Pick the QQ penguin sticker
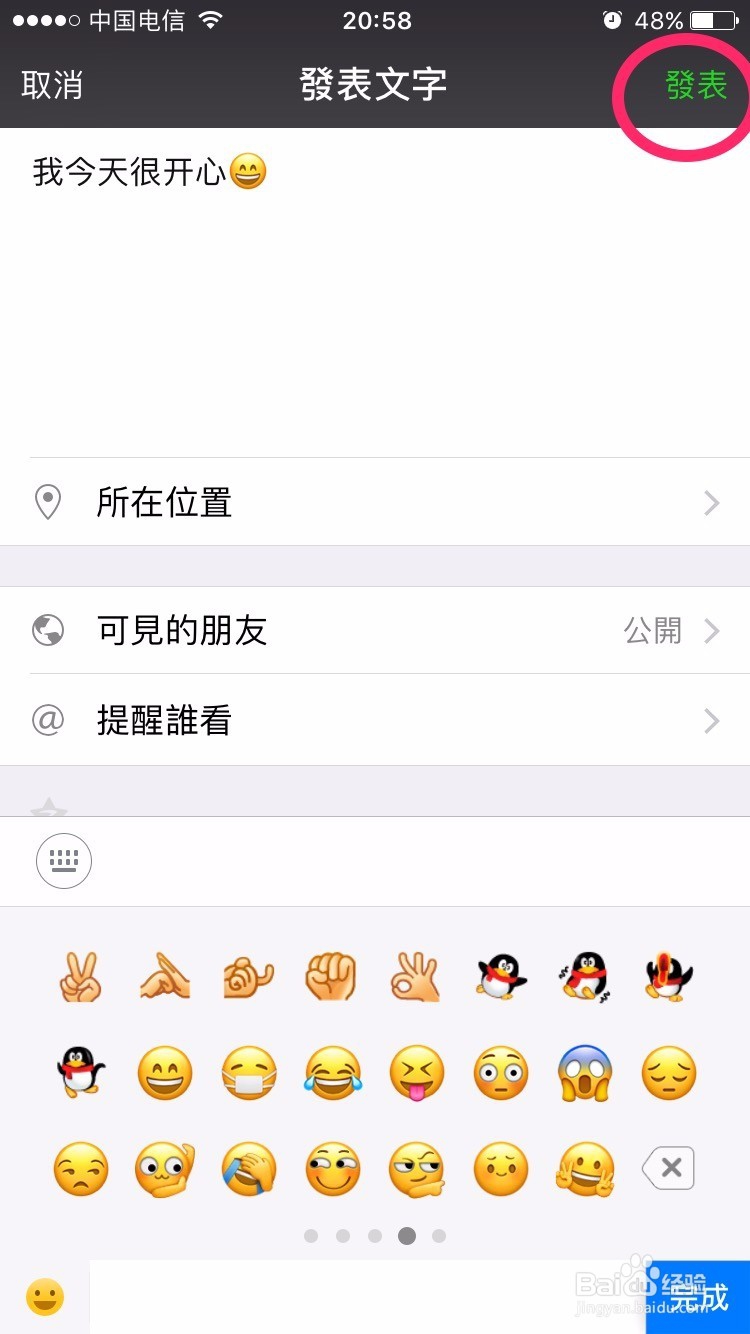The height and width of the screenshot is (1334, 750). pos(501,978)
